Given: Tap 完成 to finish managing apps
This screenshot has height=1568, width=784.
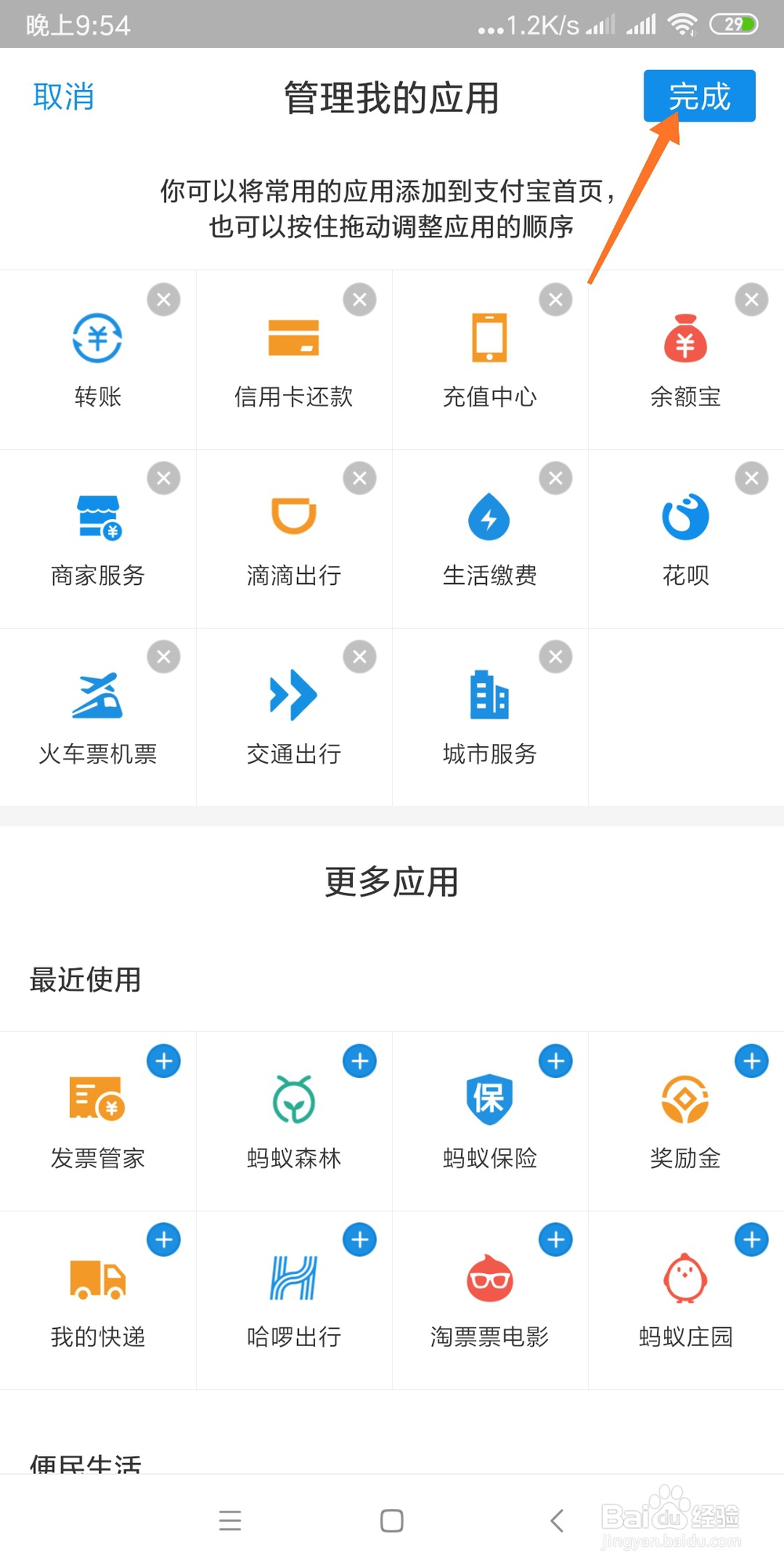Looking at the screenshot, I should (x=699, y=96).
